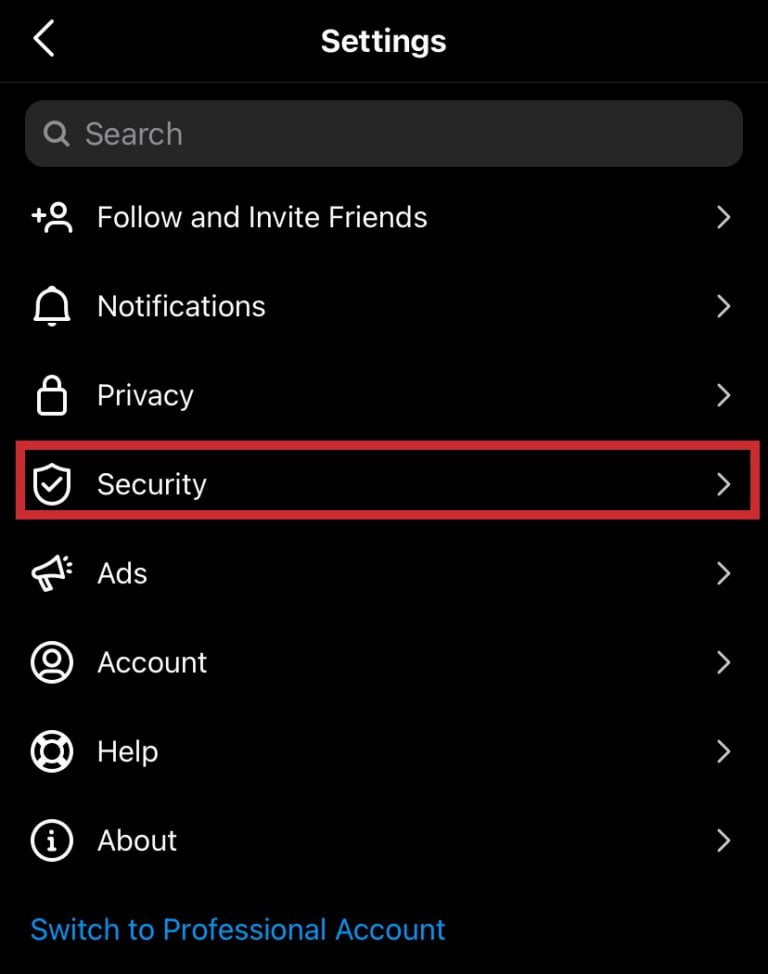This screenshot has height=974, width=768.
Task: Click the Ads megaphone icon
Action: (51, 573)
